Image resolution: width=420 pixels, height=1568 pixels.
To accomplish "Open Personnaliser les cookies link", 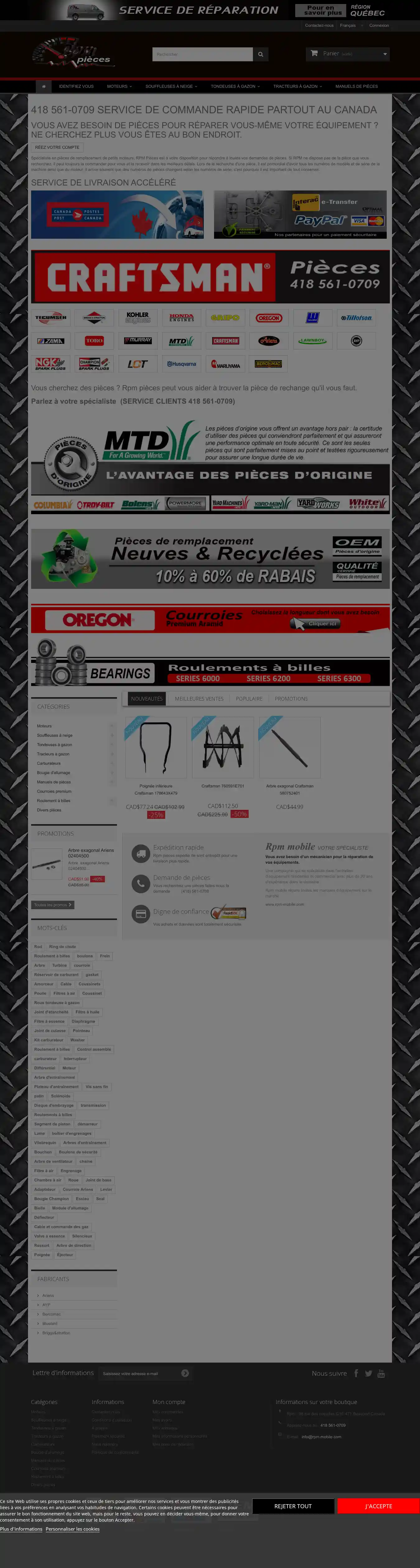I will 72,1528.
